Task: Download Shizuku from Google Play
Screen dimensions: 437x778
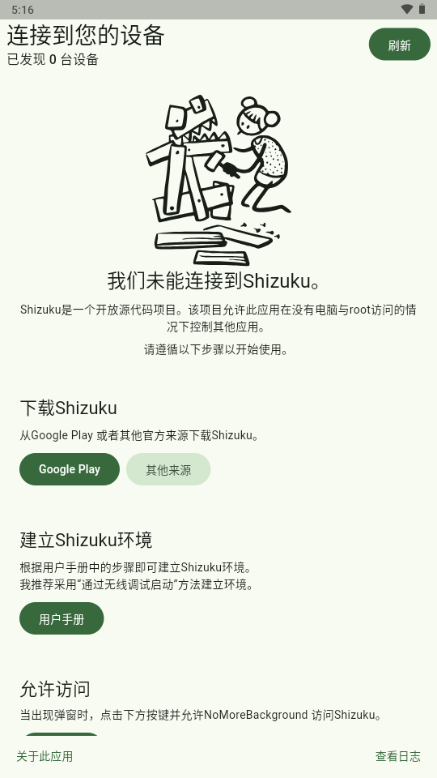Action: coord(69,469)
